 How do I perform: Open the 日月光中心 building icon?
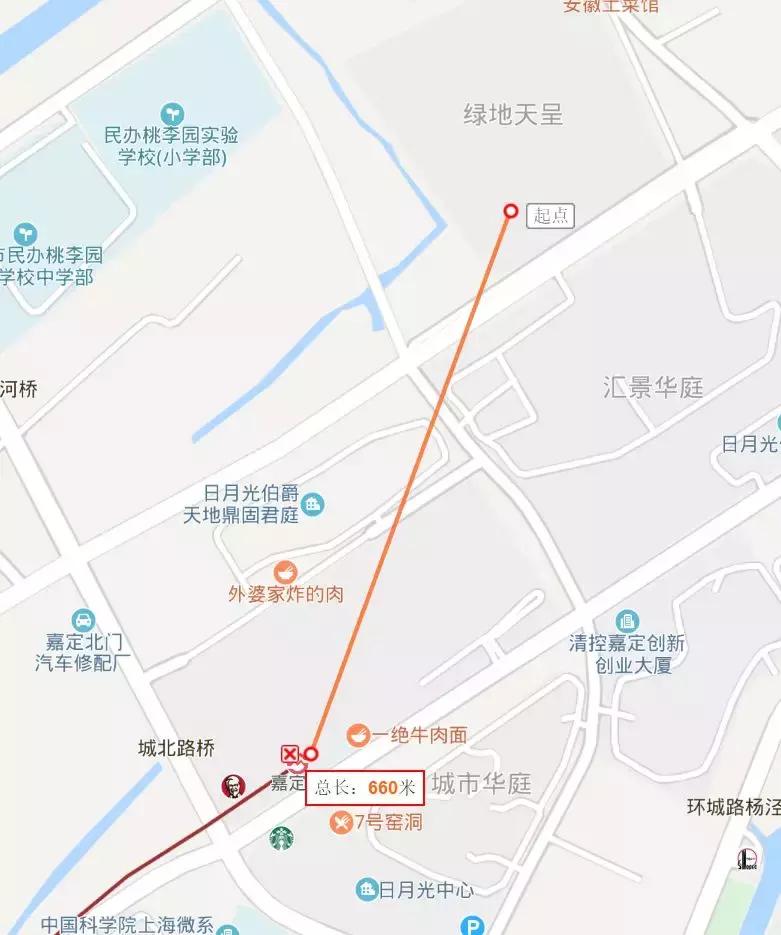(x=367, y=888)
